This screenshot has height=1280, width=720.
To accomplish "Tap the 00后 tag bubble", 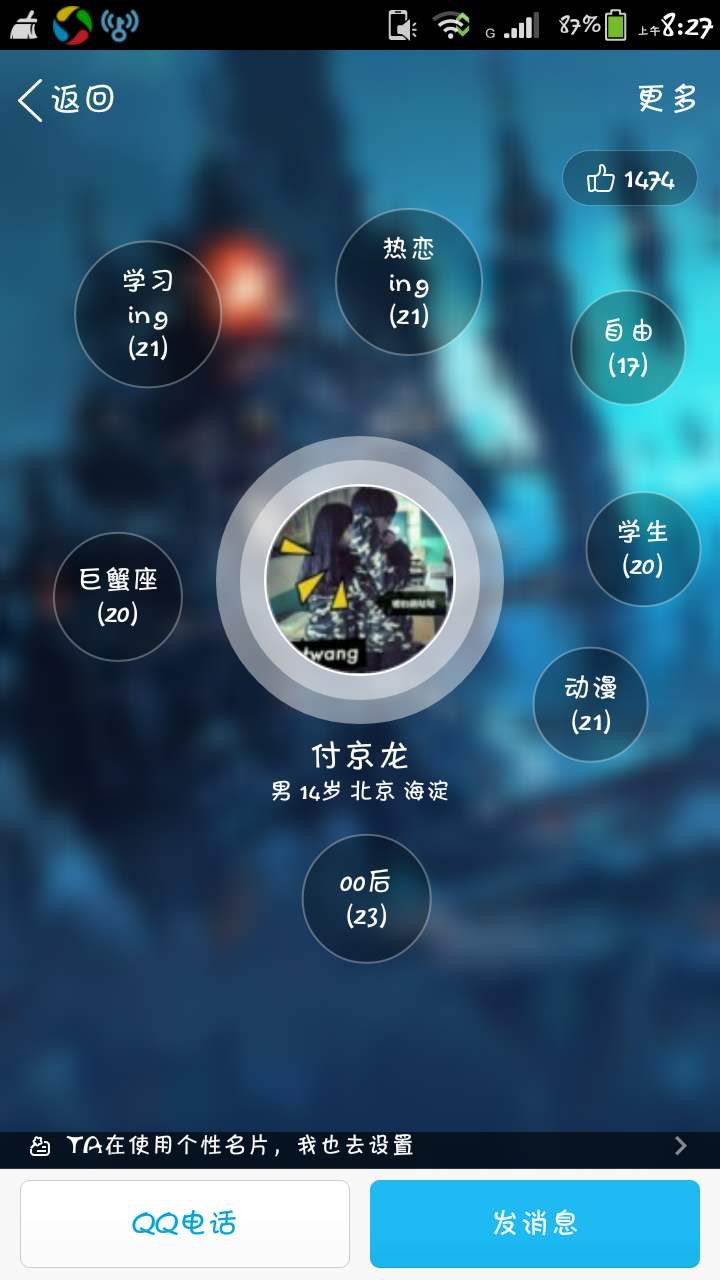I will (x=365, y=899).
